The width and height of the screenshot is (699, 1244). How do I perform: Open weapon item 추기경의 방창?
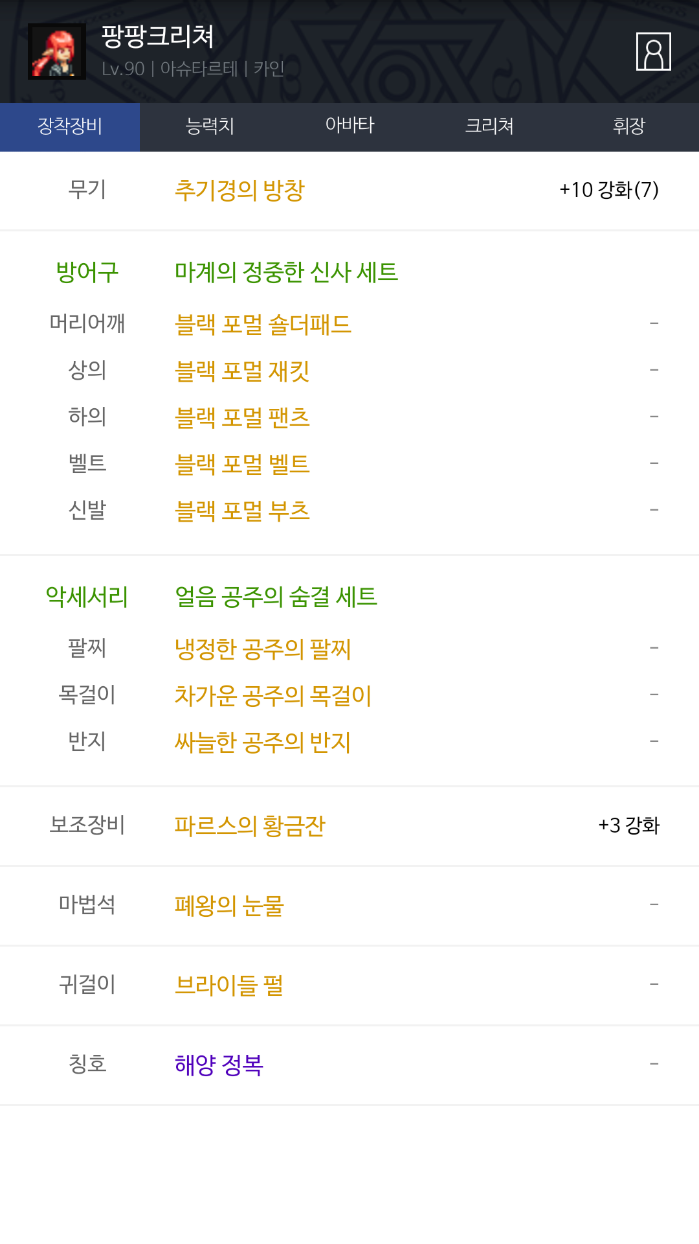point(239,190)
